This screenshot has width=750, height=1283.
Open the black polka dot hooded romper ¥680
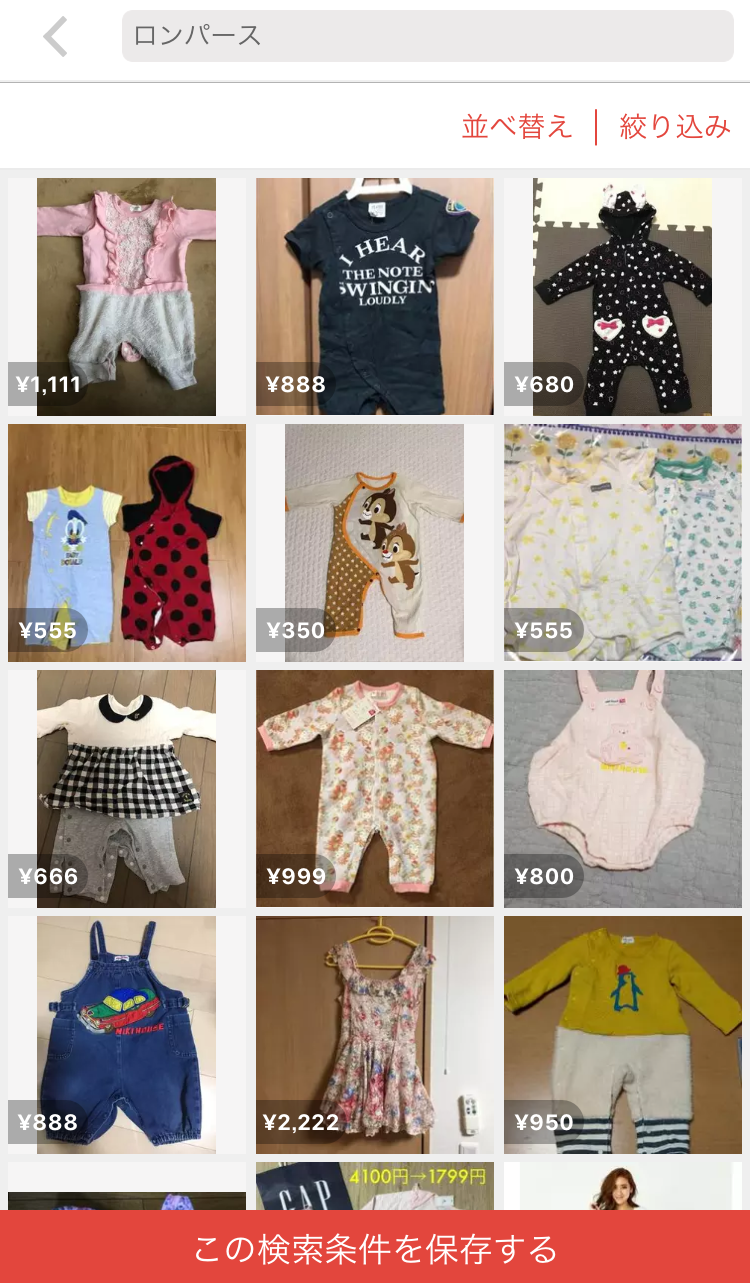coord(622,296)
